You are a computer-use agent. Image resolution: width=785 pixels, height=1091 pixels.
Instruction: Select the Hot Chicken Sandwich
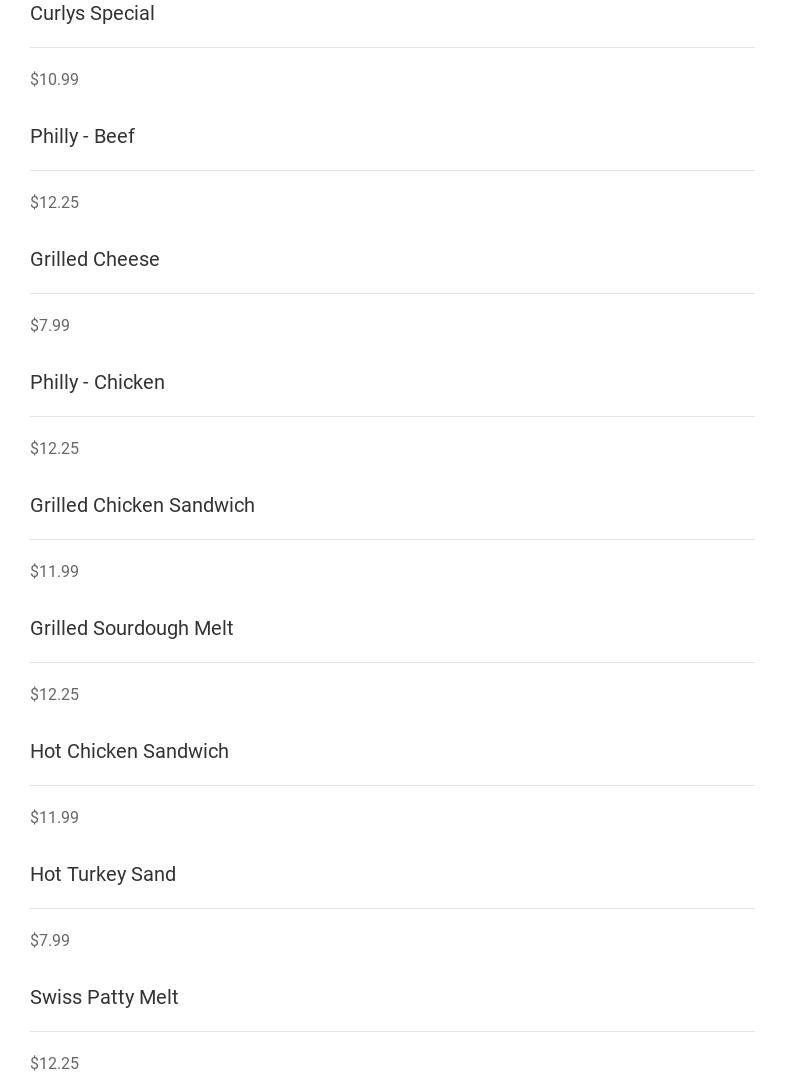coord(129,751)
